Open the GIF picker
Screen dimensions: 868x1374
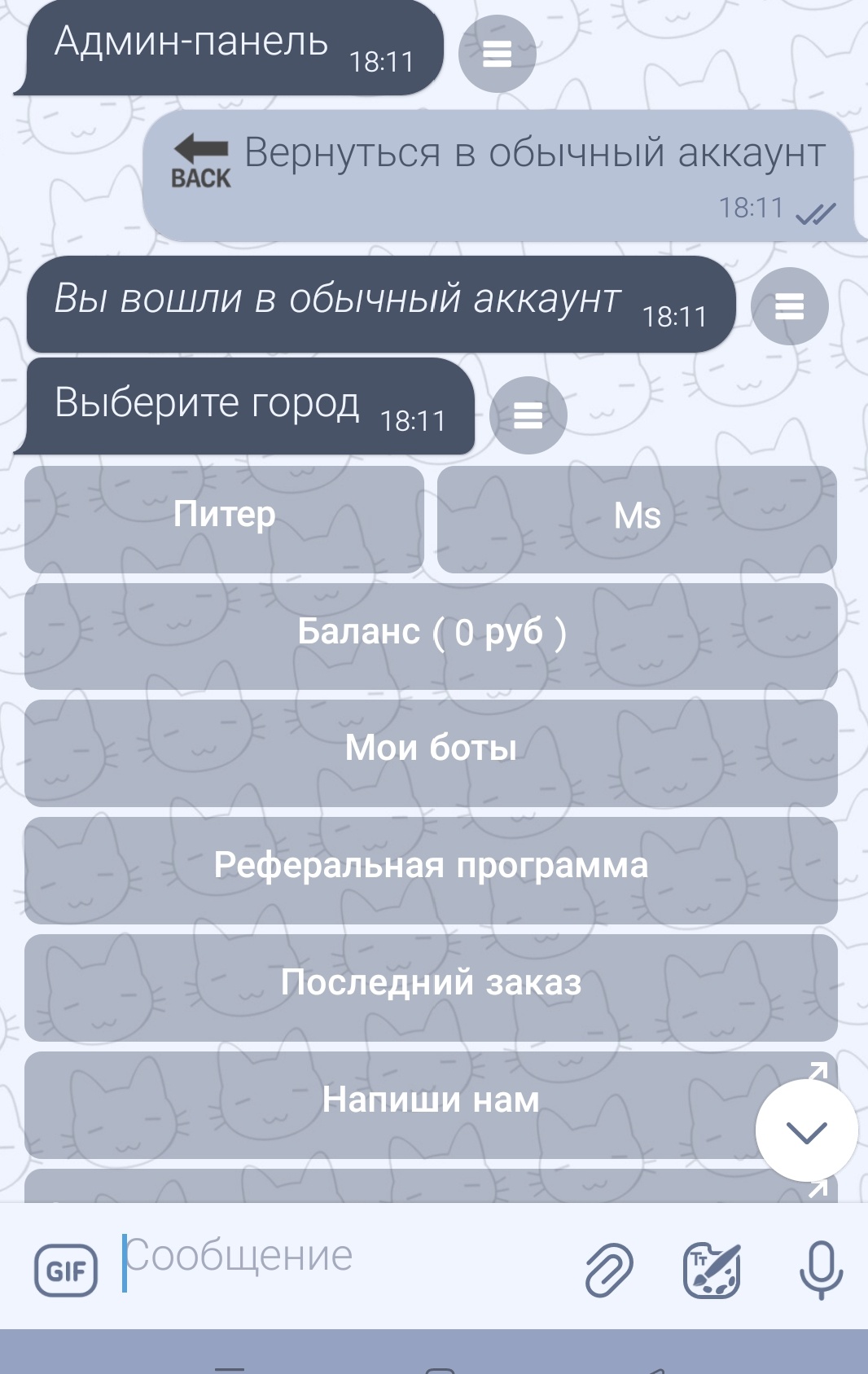pyautogui.click(x=66, y=1270)
